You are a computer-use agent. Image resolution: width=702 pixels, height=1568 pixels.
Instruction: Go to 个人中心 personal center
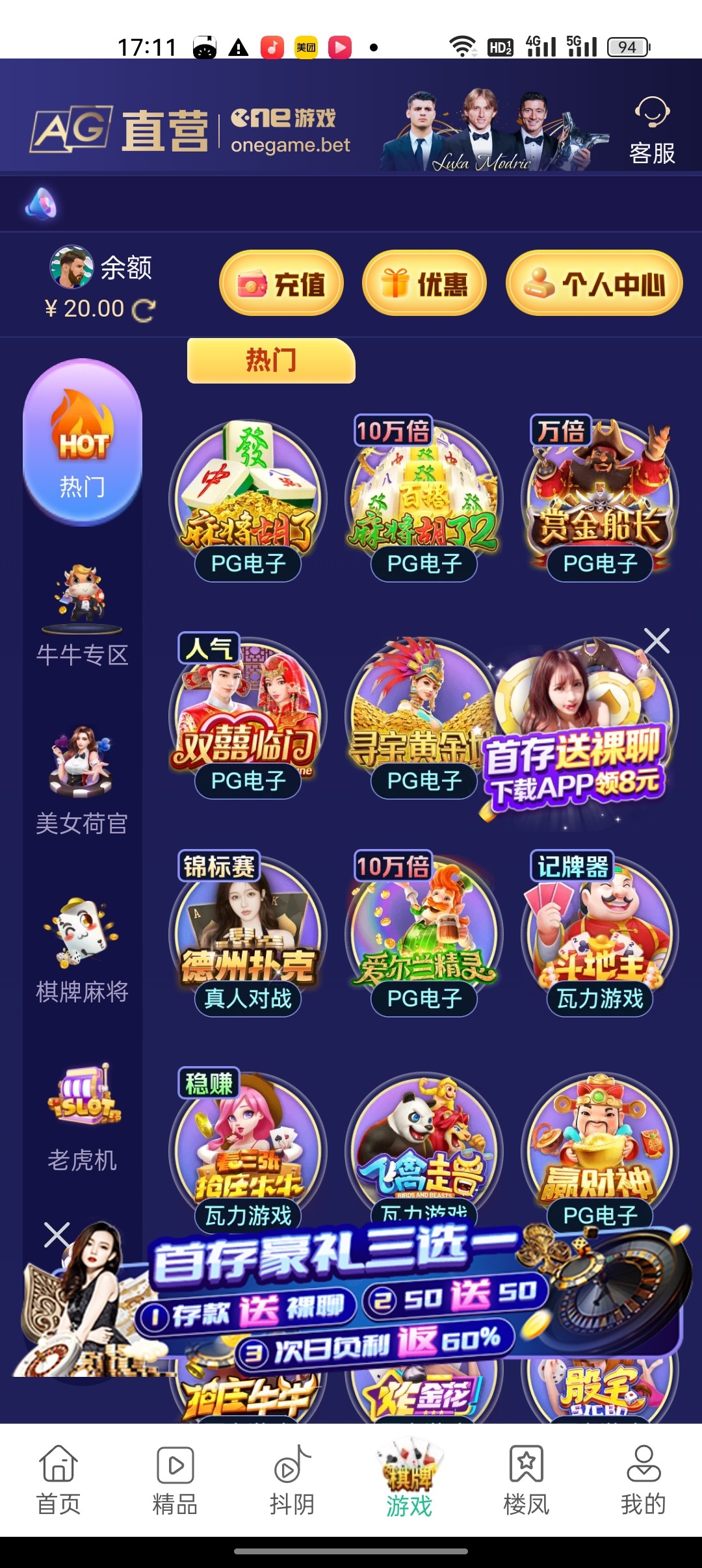point(594,284)
